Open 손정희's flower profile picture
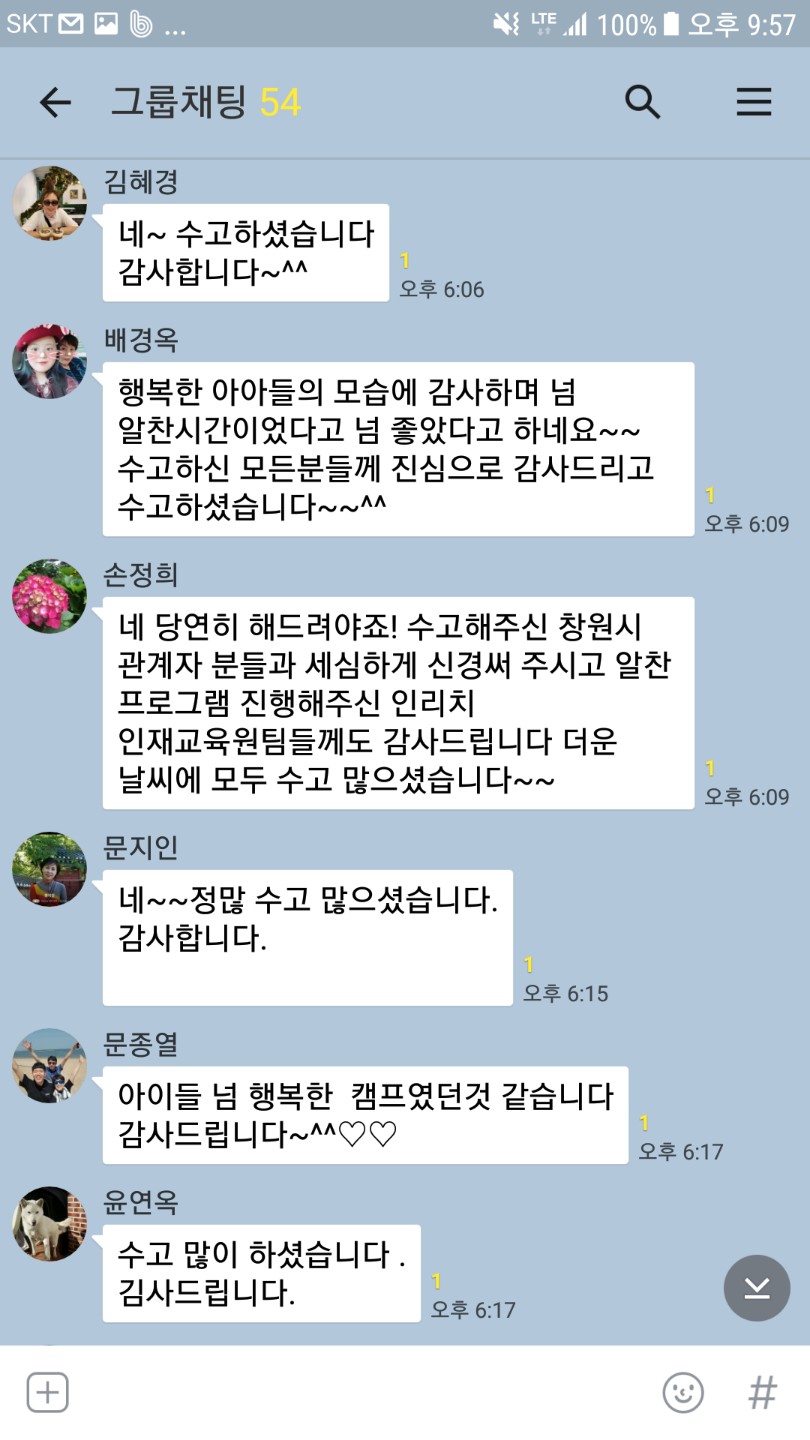The image size is (810, 1440). [49, 597]
